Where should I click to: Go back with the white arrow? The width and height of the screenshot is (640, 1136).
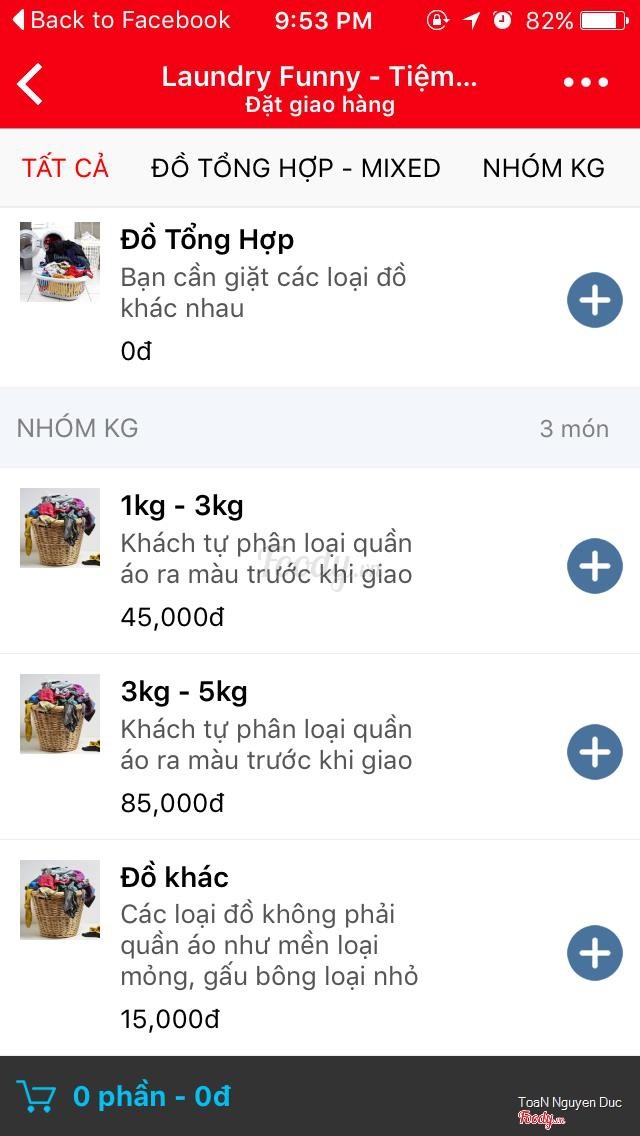point(31,85)
